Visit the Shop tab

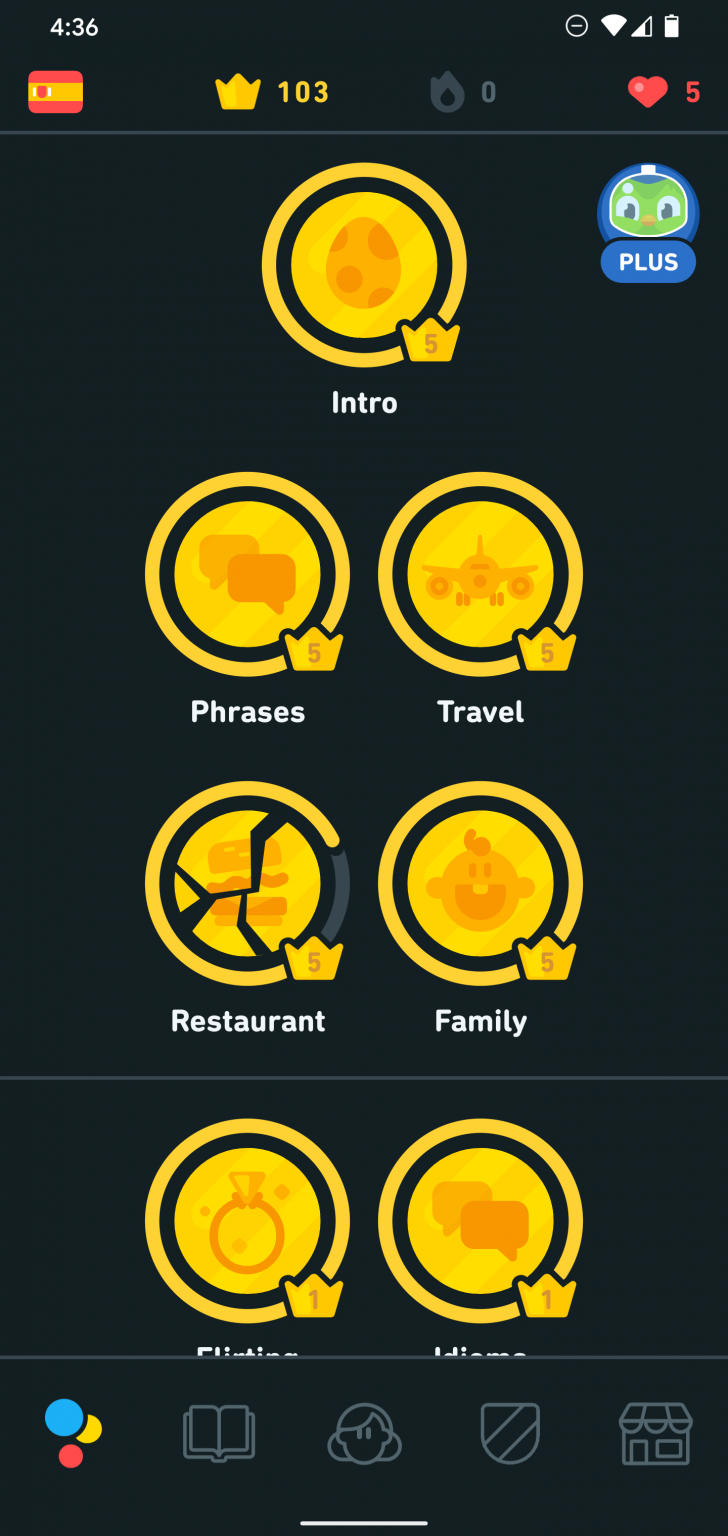[655, 1433]
